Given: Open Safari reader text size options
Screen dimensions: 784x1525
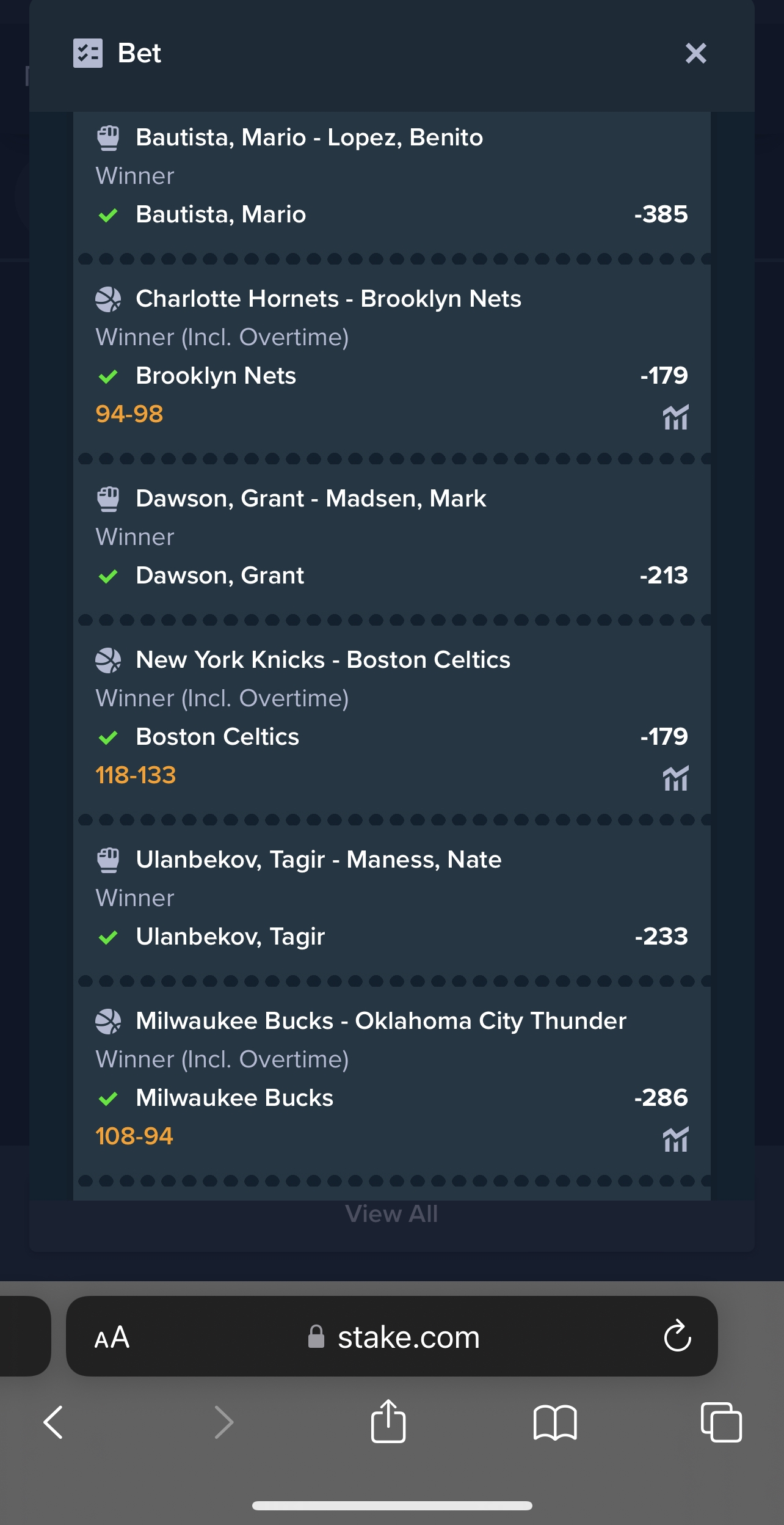Looking at the screenshot, I should coord(112,1338).
